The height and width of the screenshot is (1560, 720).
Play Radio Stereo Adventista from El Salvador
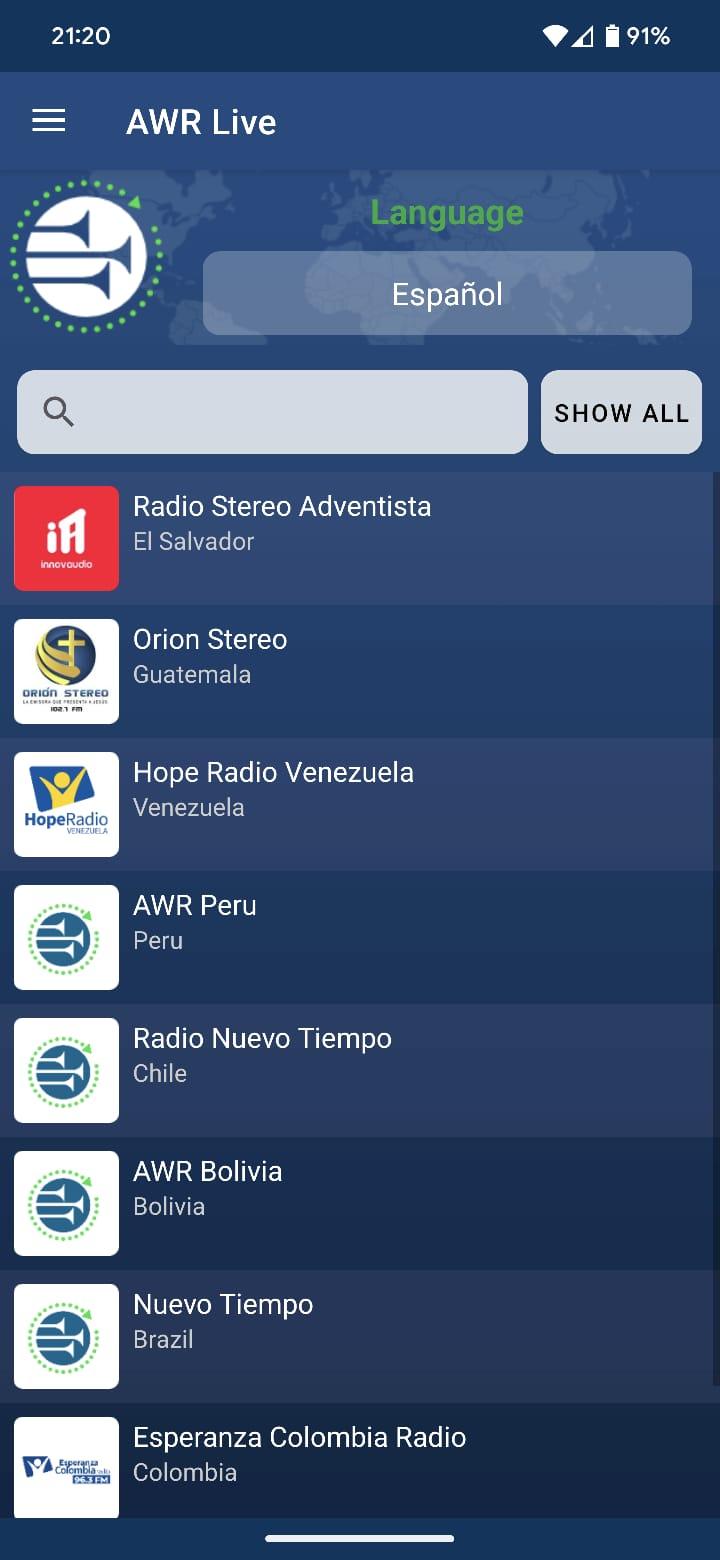coord(357,538)
